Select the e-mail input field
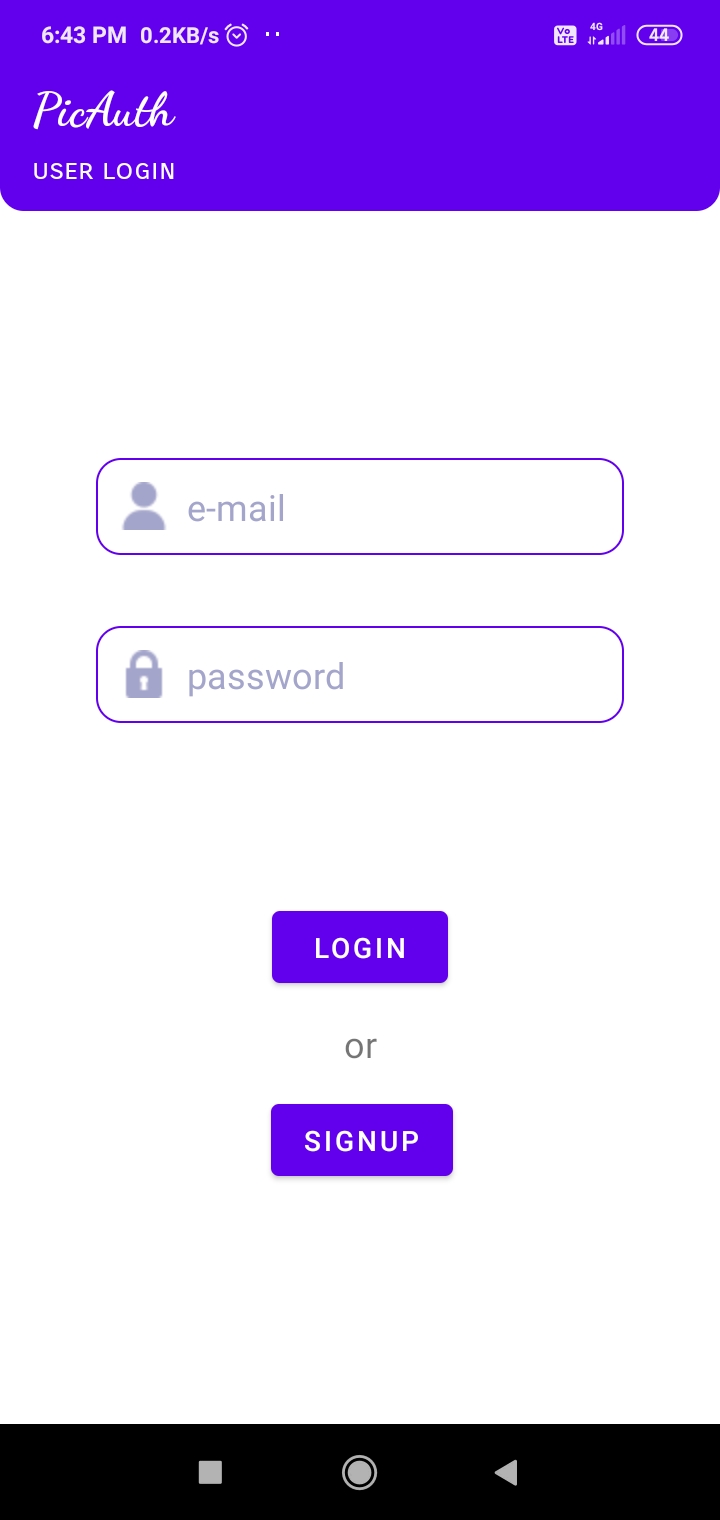This screenshot has width=720, height=1520. 360,506
